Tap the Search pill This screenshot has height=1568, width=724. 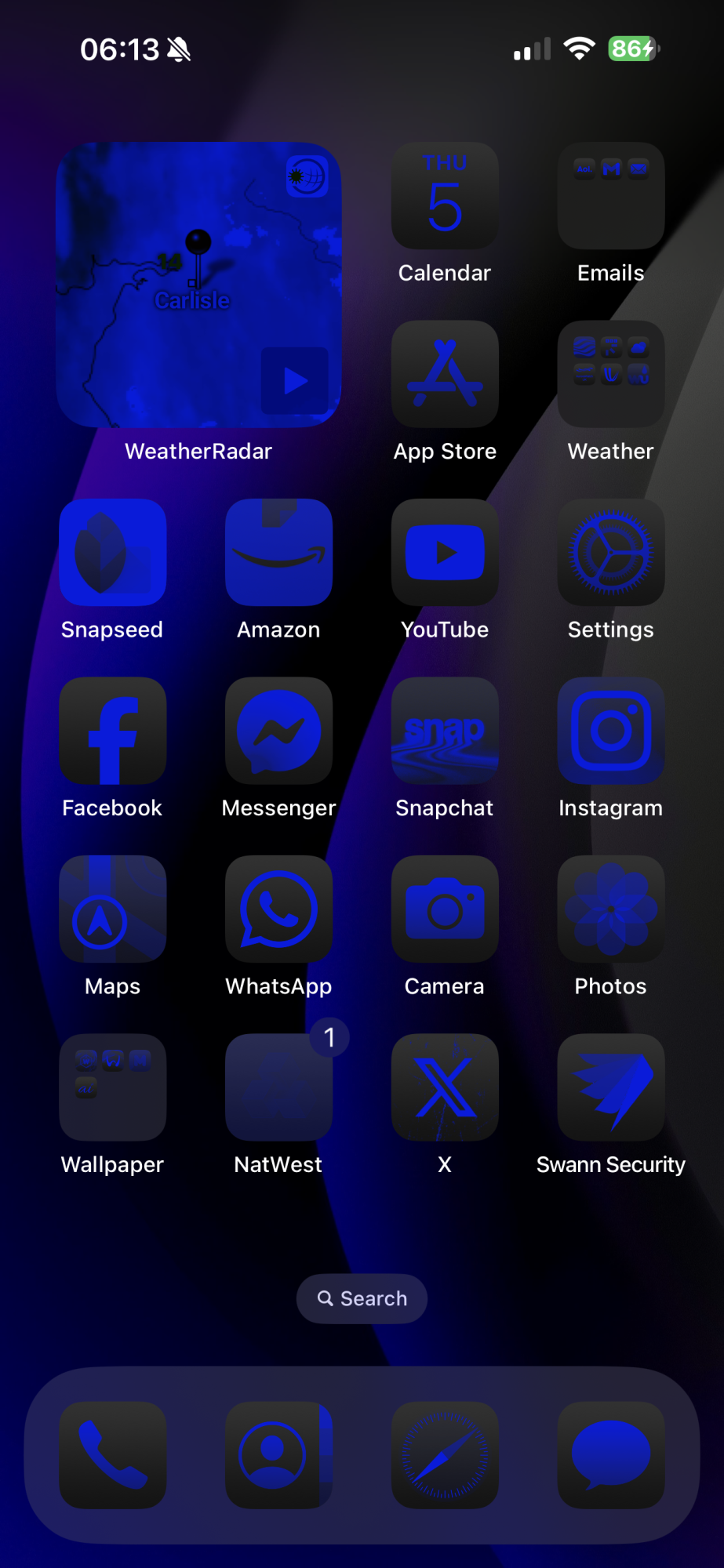tap(362, 1298)
